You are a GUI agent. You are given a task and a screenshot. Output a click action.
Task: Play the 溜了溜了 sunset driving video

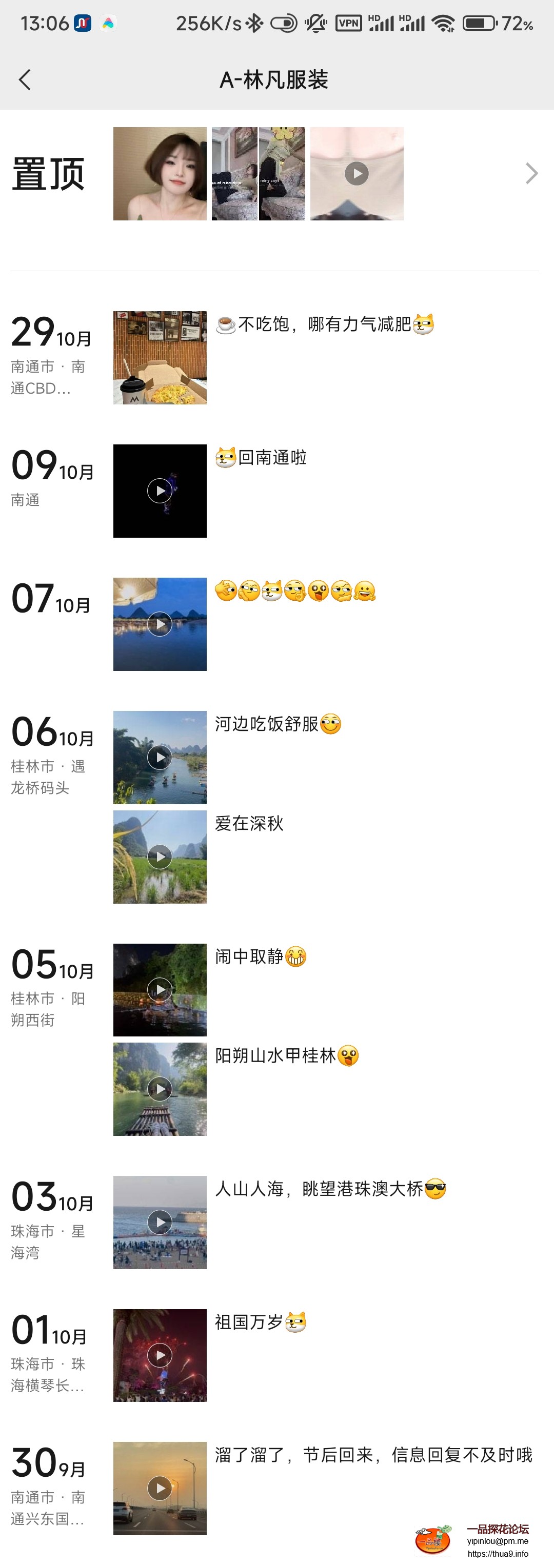tap(160, 1488)
